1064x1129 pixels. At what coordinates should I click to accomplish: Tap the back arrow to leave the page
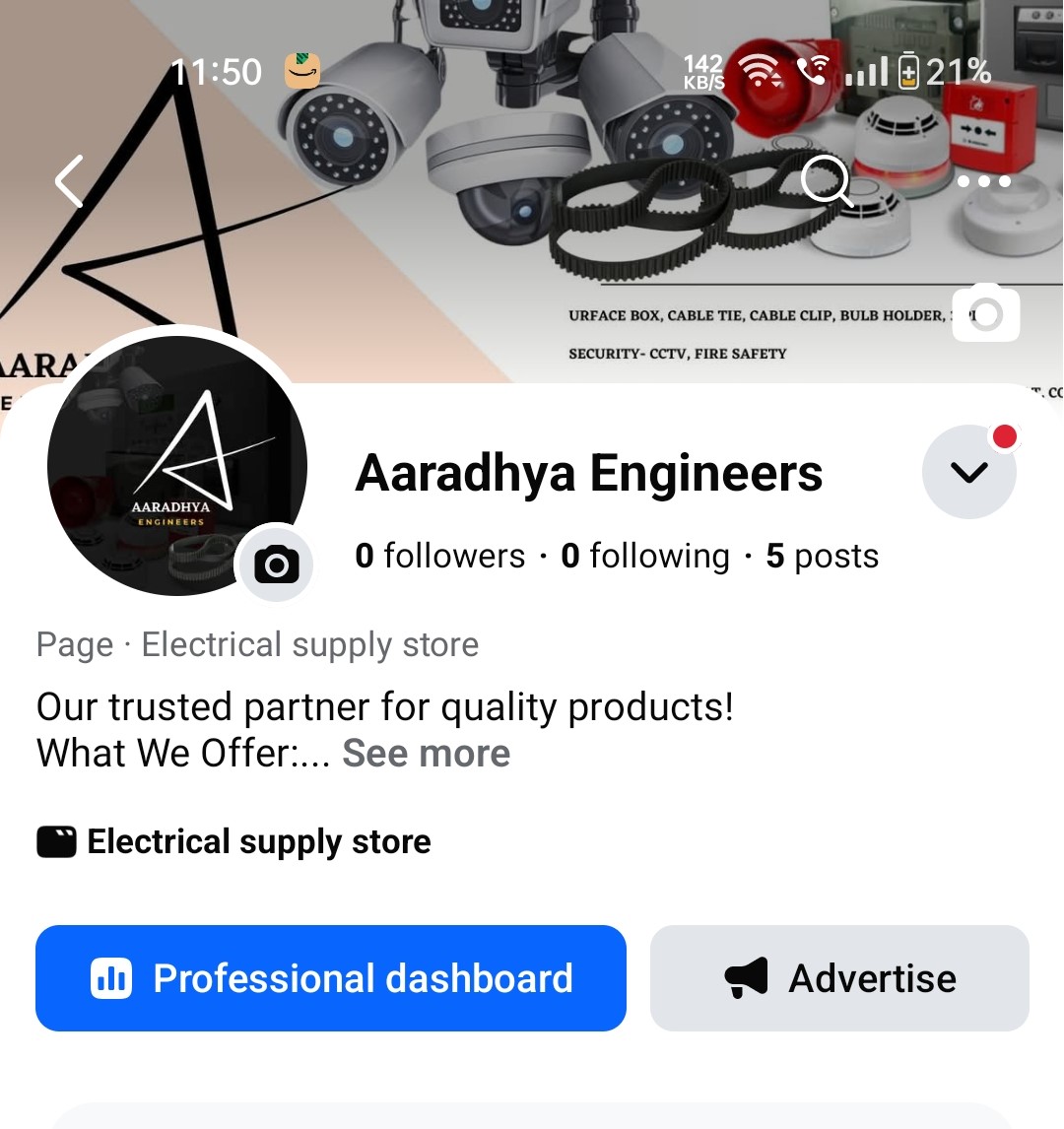pos(66,181)
